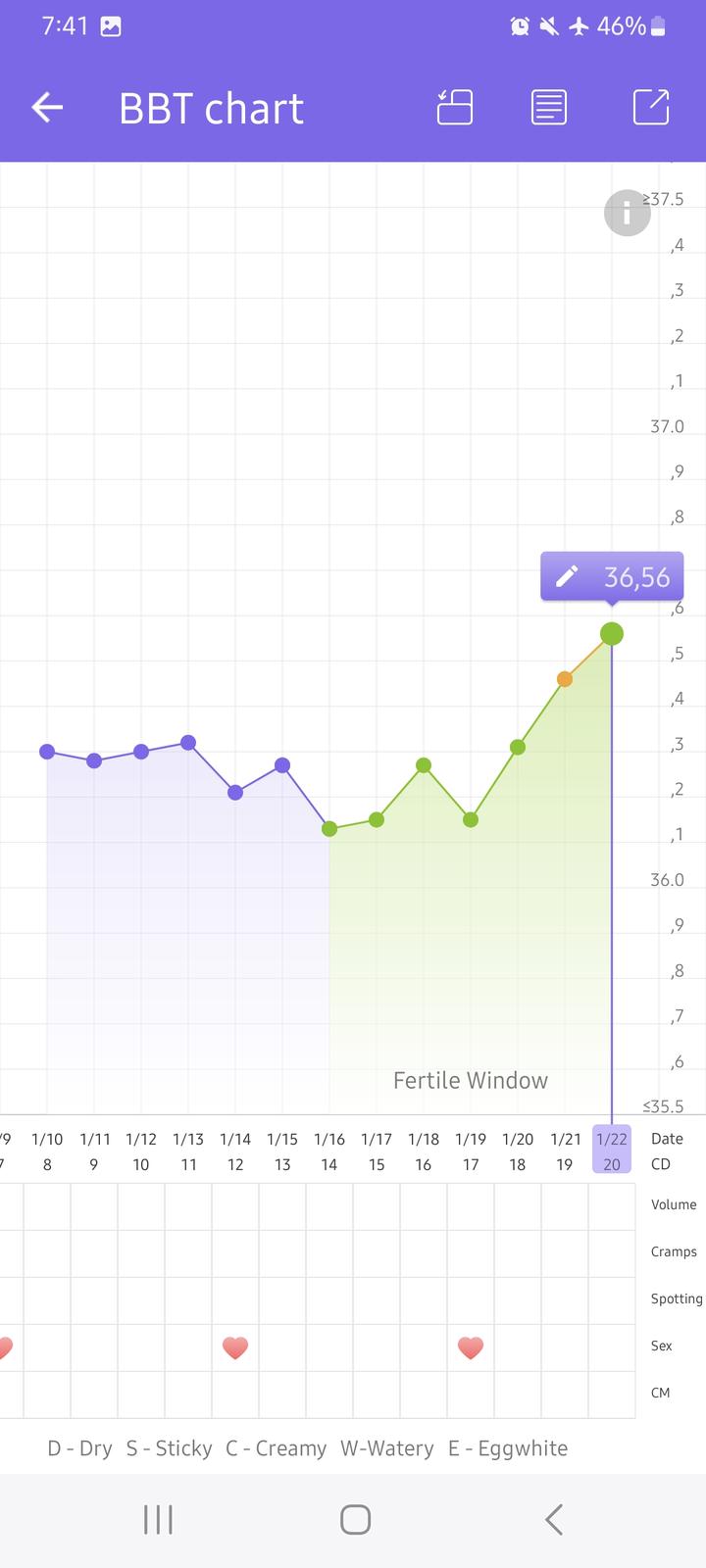Select the 1/16 data point

coord(329,829)
